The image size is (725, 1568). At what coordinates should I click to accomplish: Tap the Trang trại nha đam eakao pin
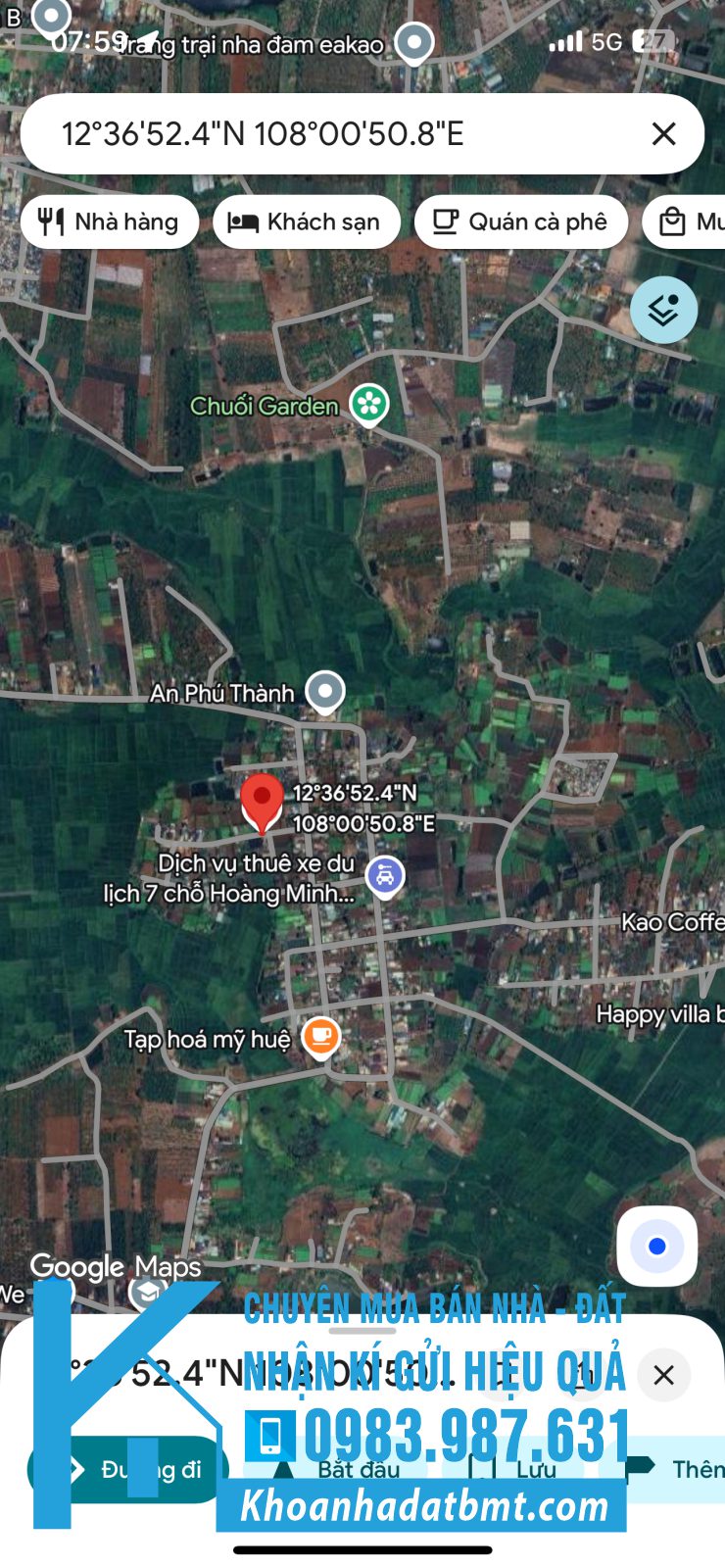click(x=412, y=43)
